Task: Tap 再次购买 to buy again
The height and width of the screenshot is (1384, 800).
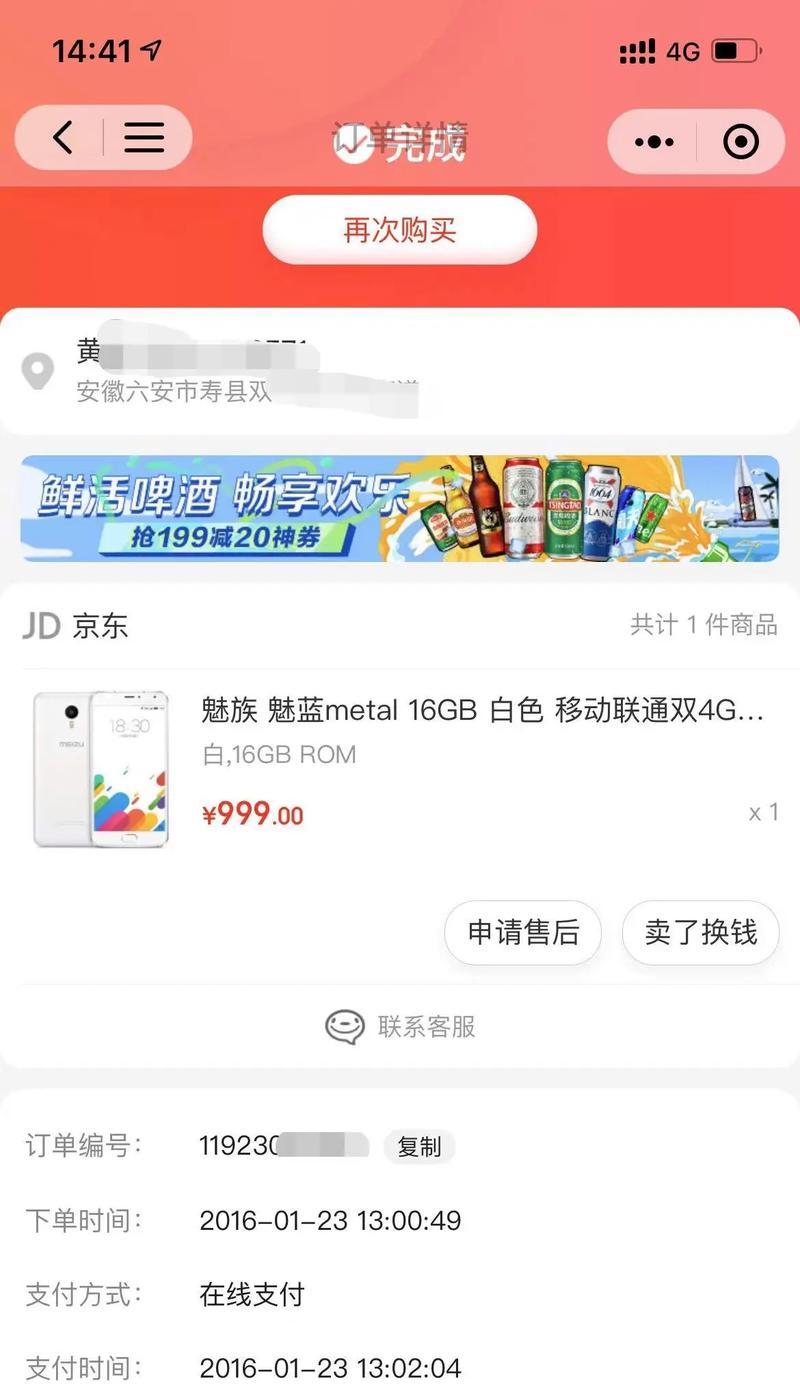Action: click(399, 230)
